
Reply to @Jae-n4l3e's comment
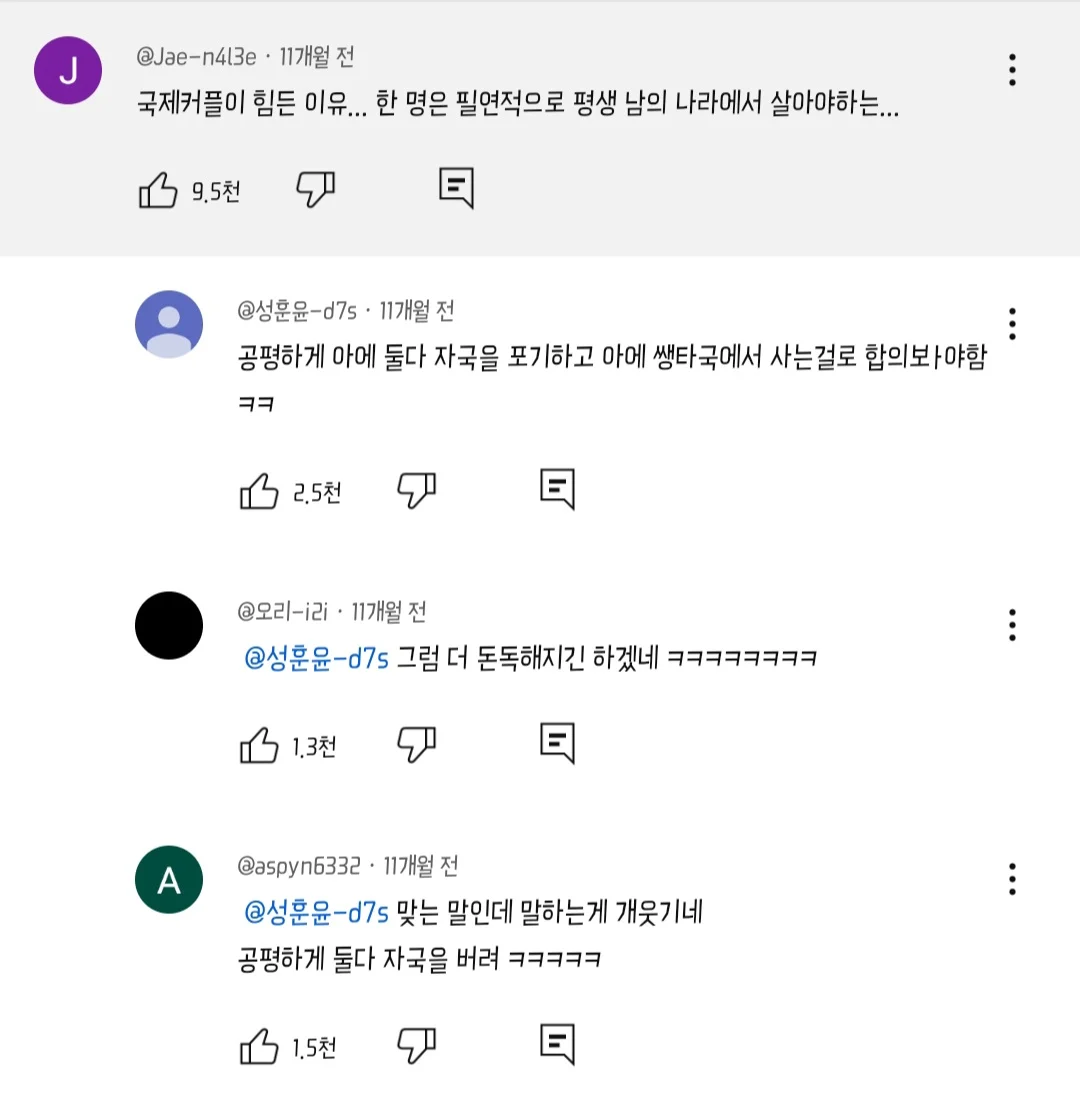[456, 188]
